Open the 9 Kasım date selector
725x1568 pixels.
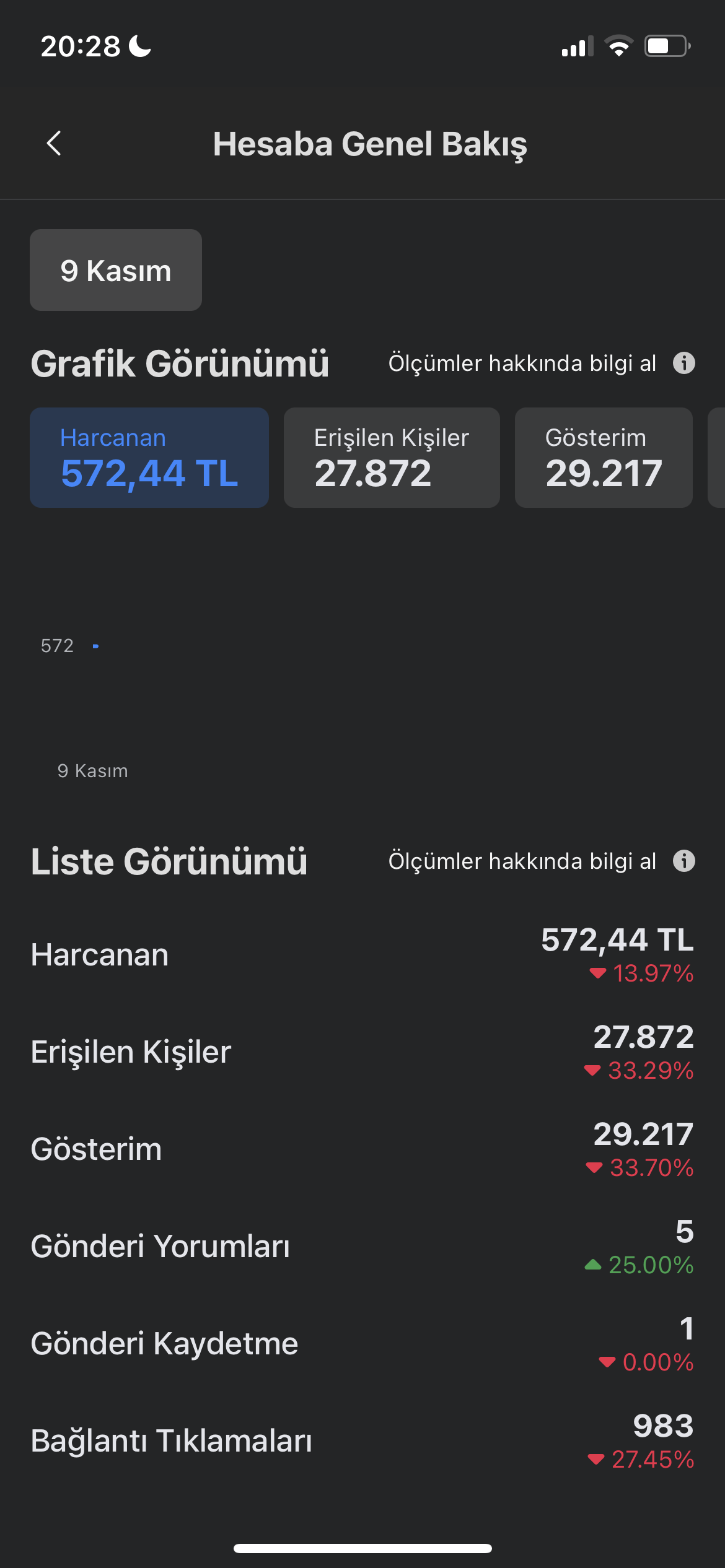pos(116,270)
